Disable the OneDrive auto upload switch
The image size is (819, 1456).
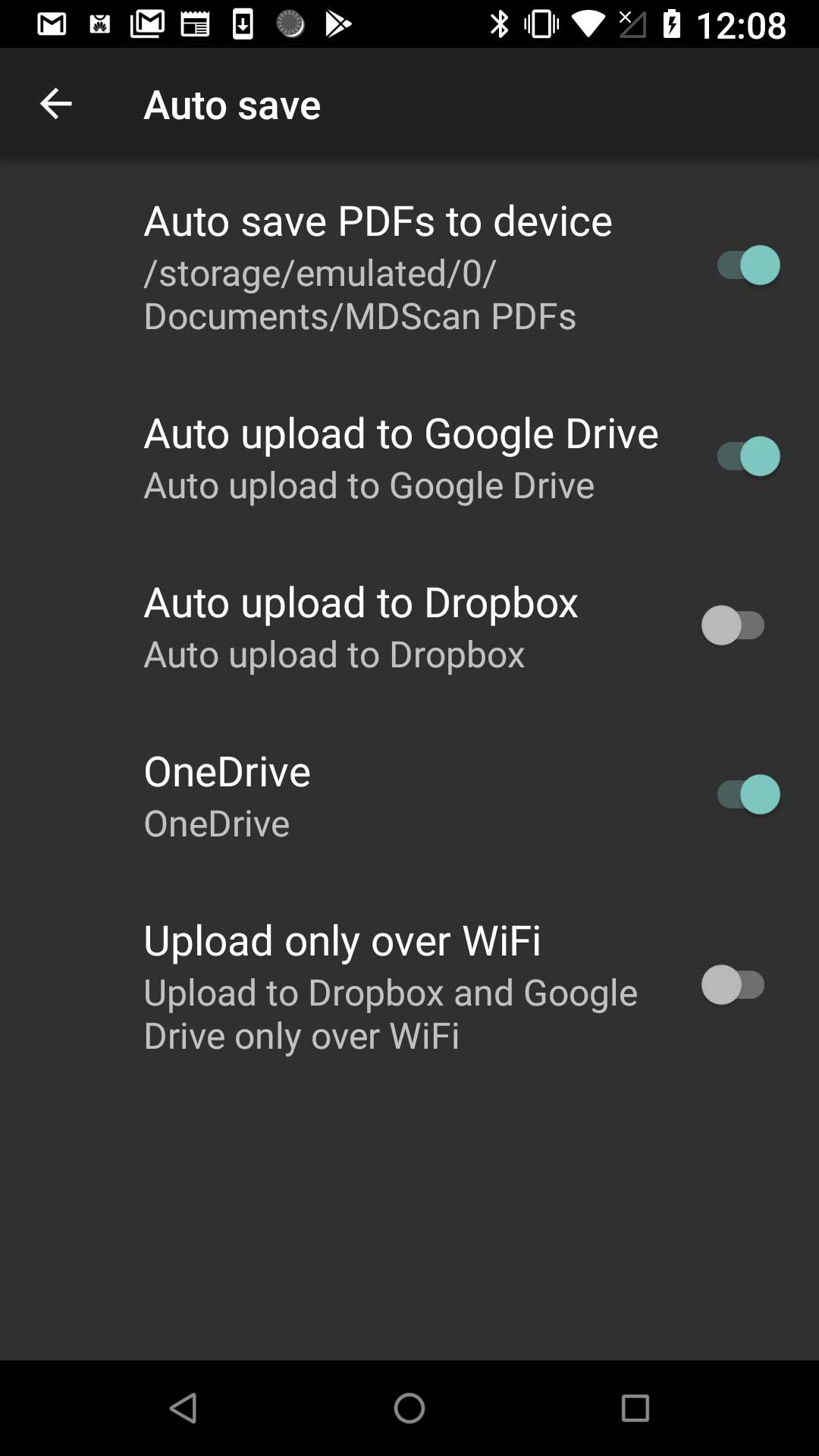point(747,794)
